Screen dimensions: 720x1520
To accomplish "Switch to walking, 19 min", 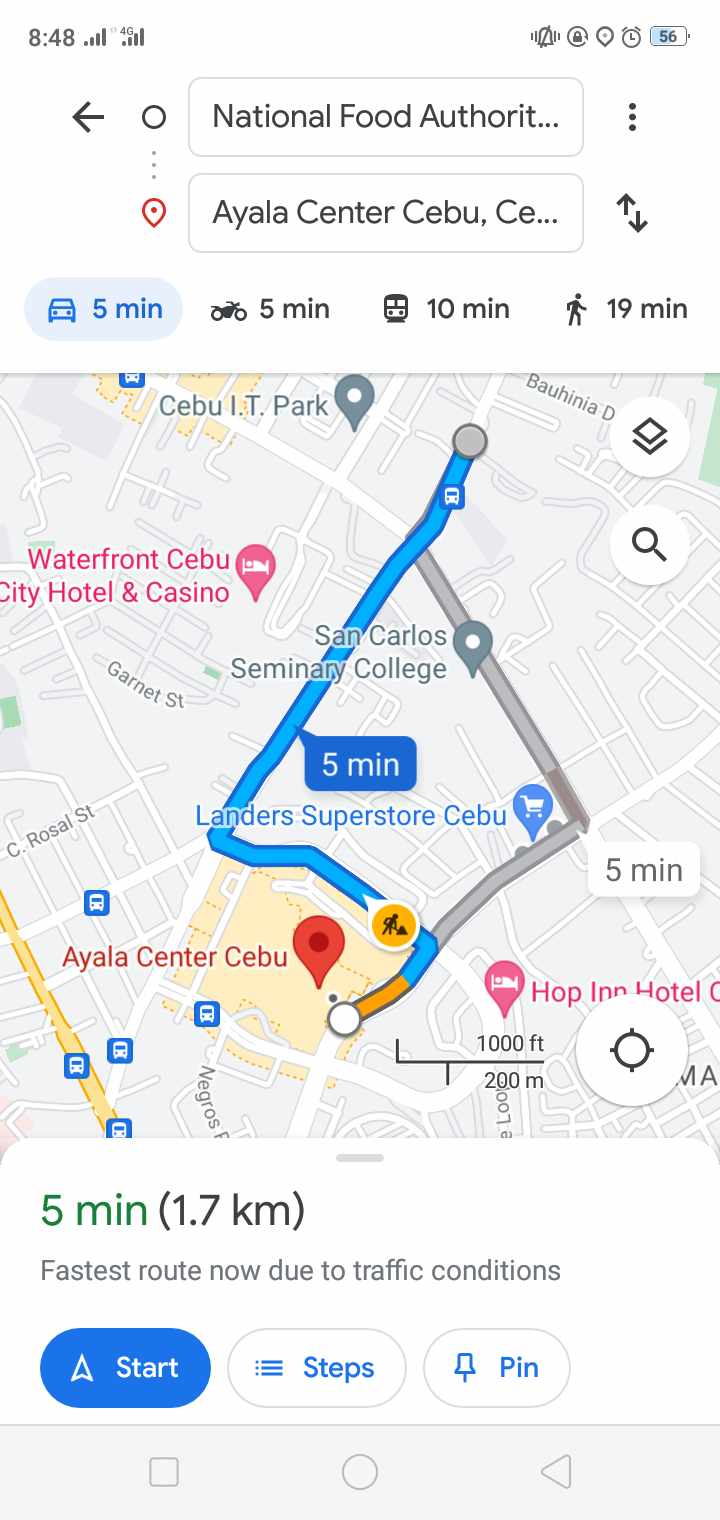I will 626,309.
